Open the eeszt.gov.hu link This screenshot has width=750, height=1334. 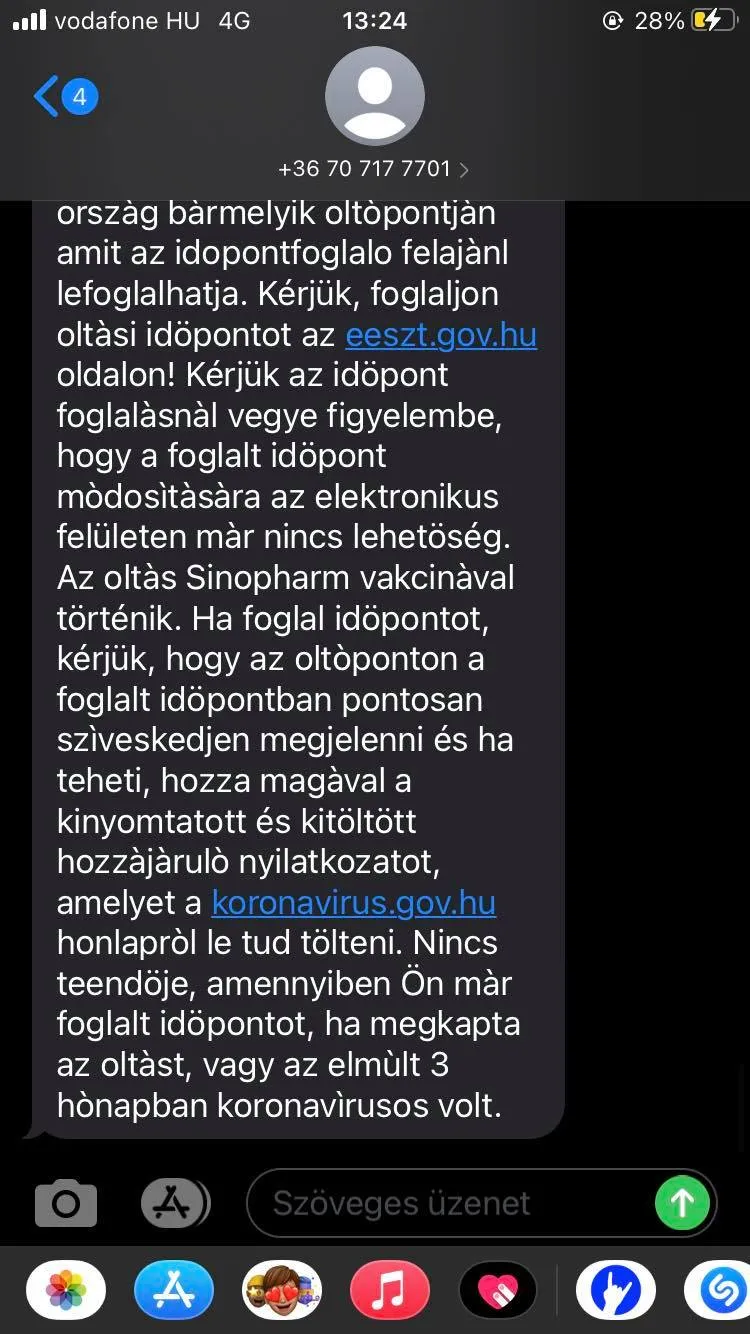441,334
